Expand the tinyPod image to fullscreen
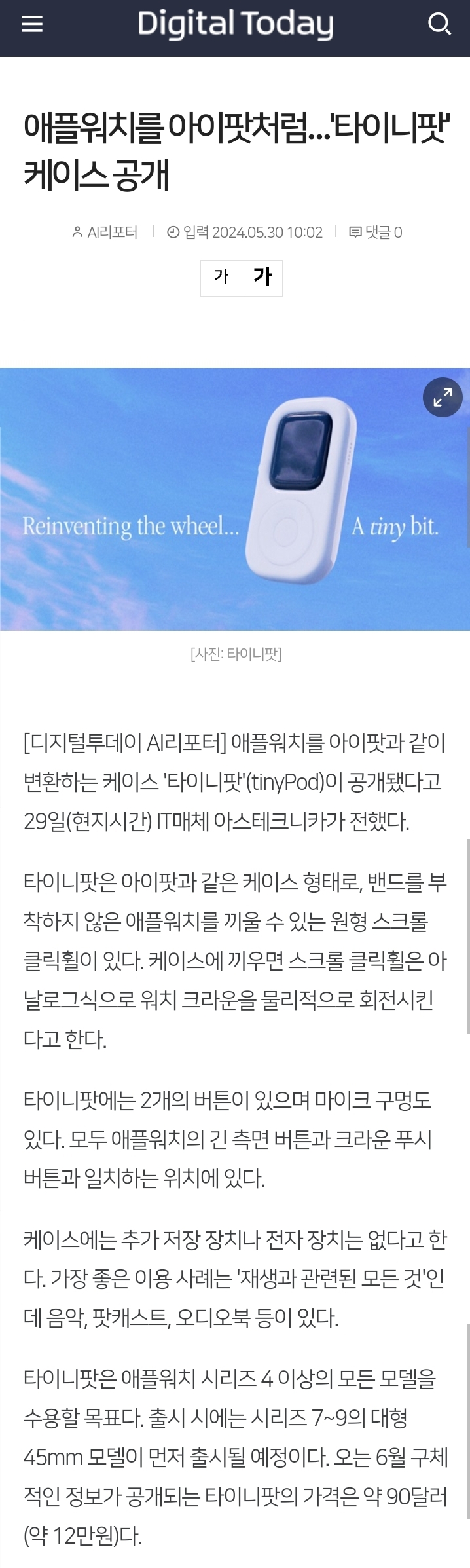The image size is (470, 1568). click(443, 397)
